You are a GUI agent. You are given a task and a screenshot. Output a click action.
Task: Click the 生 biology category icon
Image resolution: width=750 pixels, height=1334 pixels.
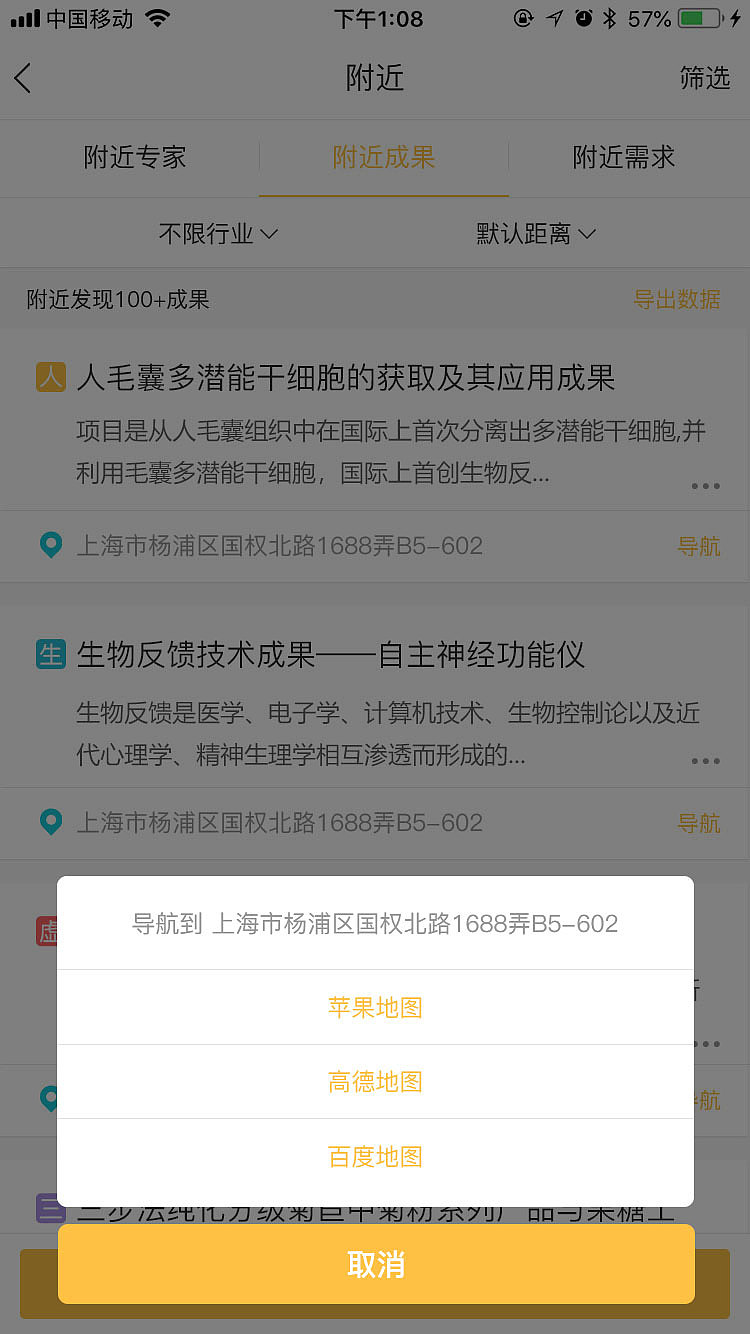[x=50, y=653]
